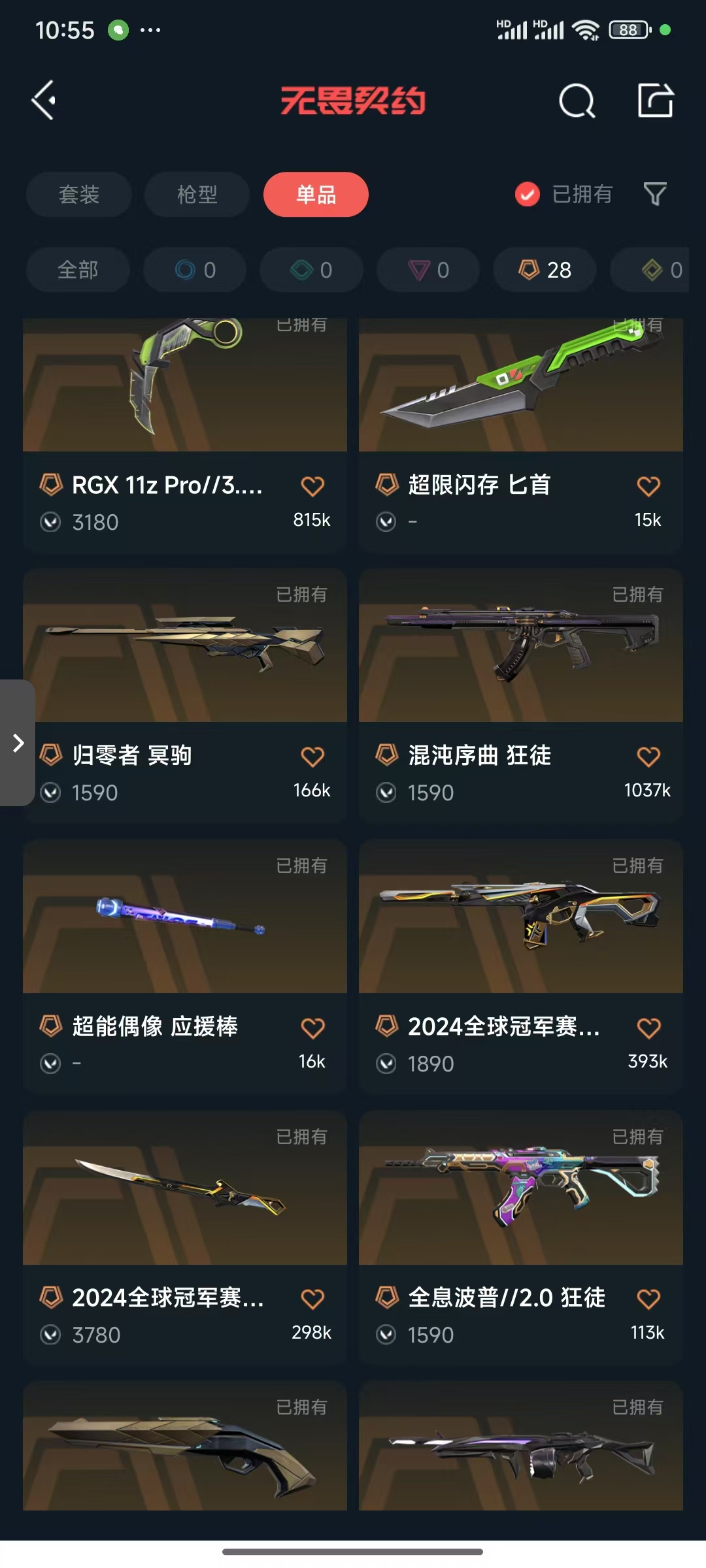Uncheck the 已拥有 filter checkbox
The width and height of the screenshot is (706, 1568).
click(x=528, y=194)
